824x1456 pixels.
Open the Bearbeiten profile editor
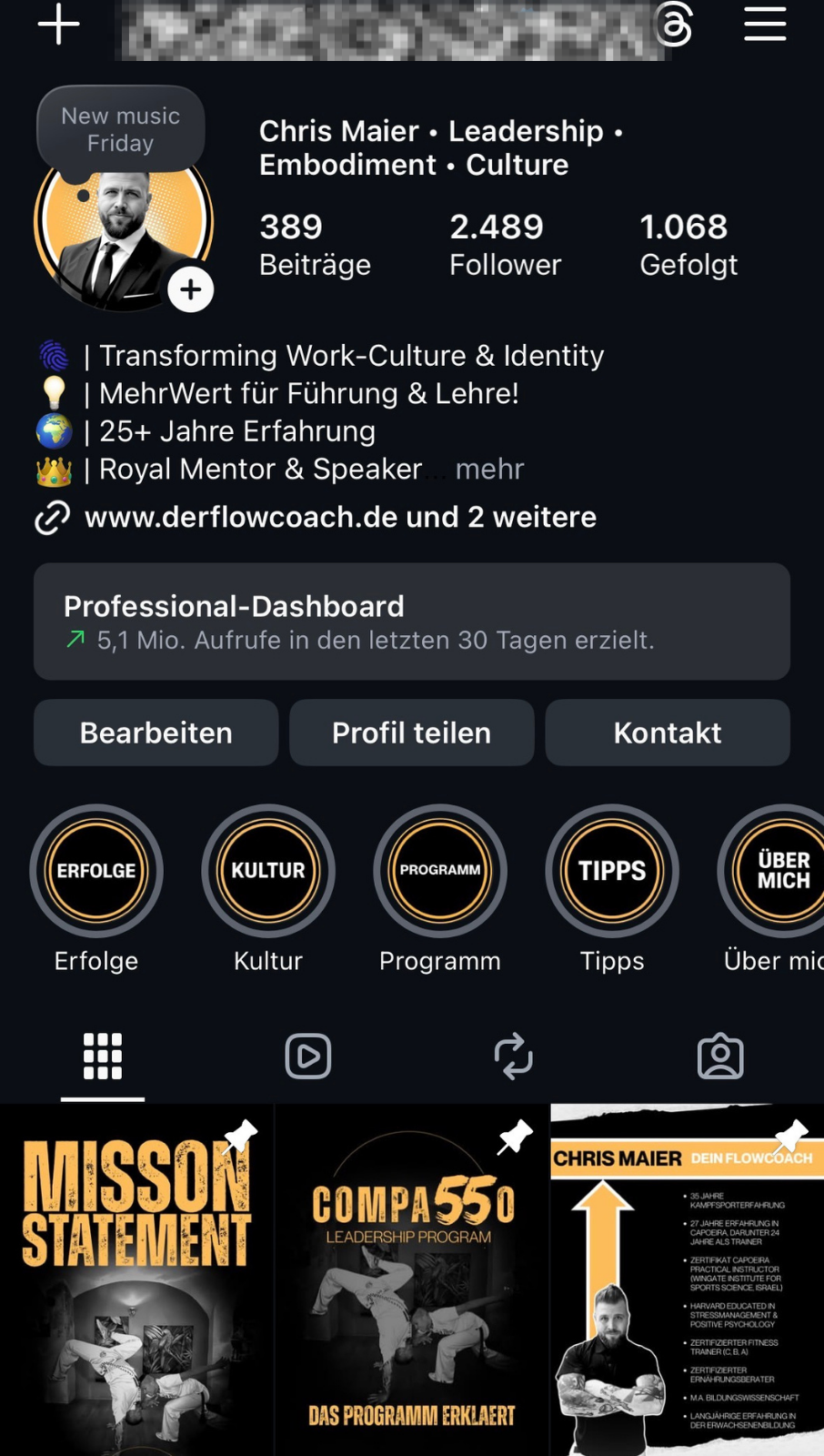click(x=155, y=733)
